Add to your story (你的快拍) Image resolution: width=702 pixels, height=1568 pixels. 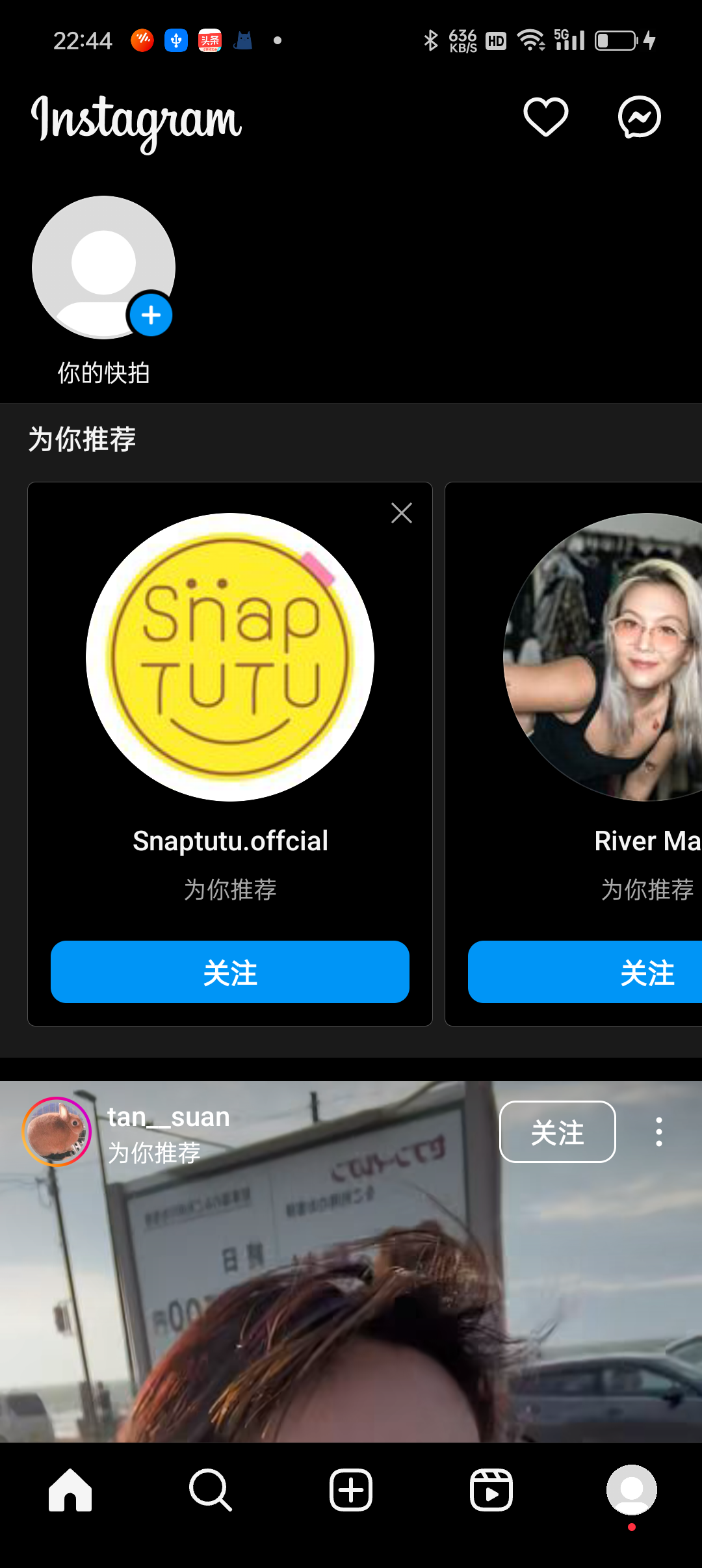[104, 268]
